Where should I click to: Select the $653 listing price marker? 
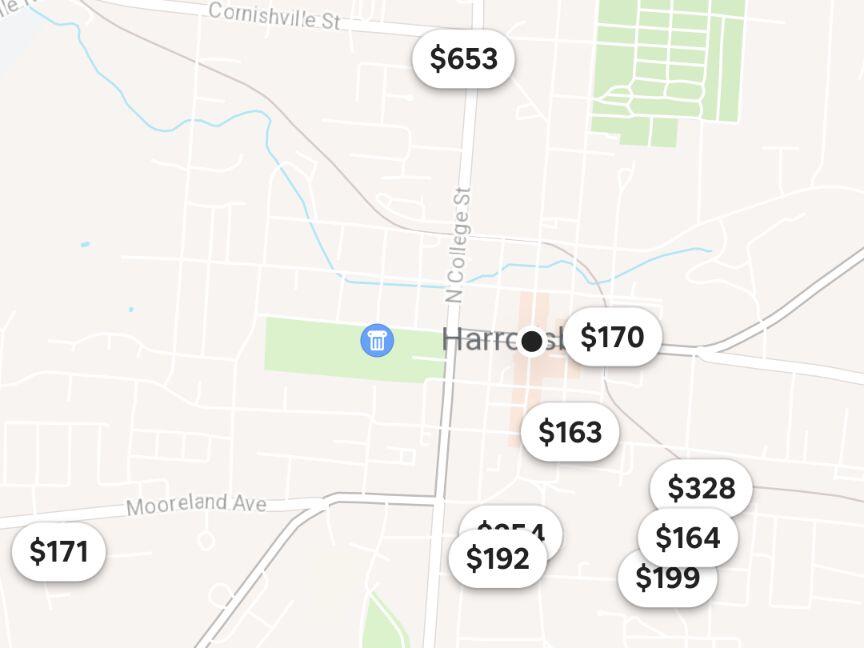click(463, 59)
